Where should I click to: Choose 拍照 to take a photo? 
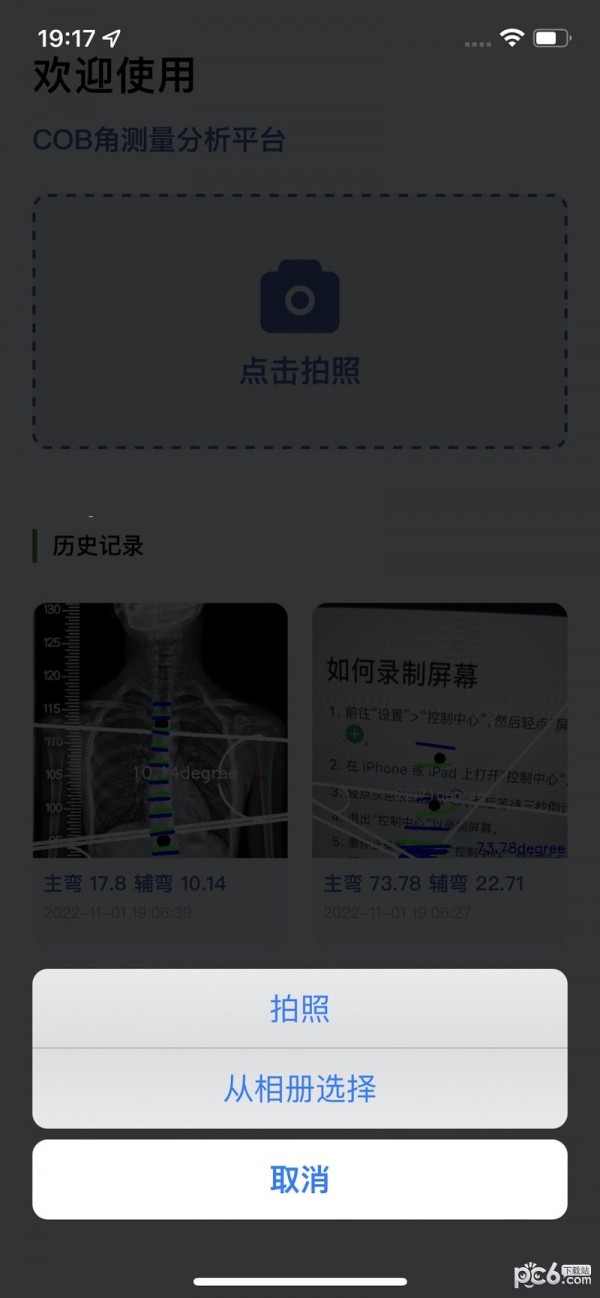(300, 1009)
